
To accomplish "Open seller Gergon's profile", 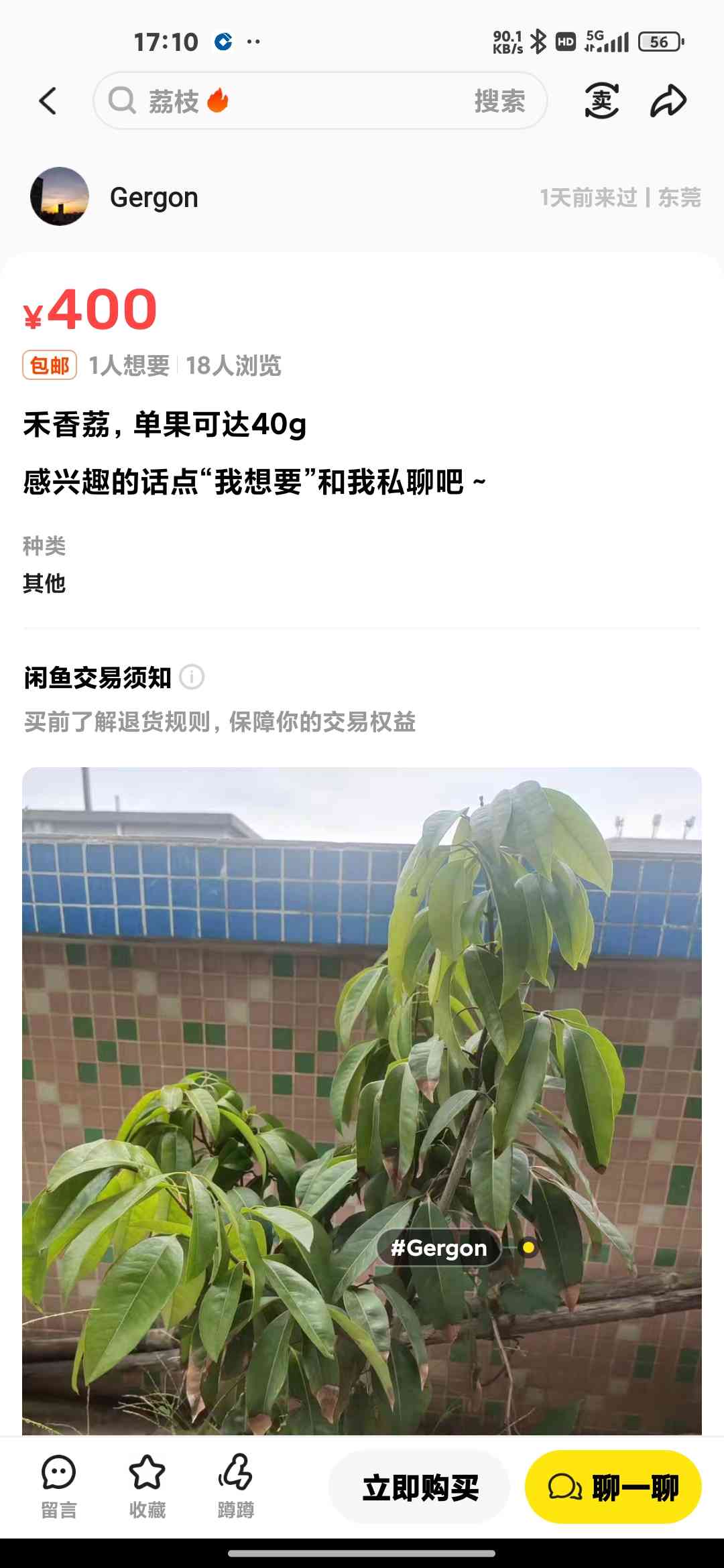I will 114,197.
